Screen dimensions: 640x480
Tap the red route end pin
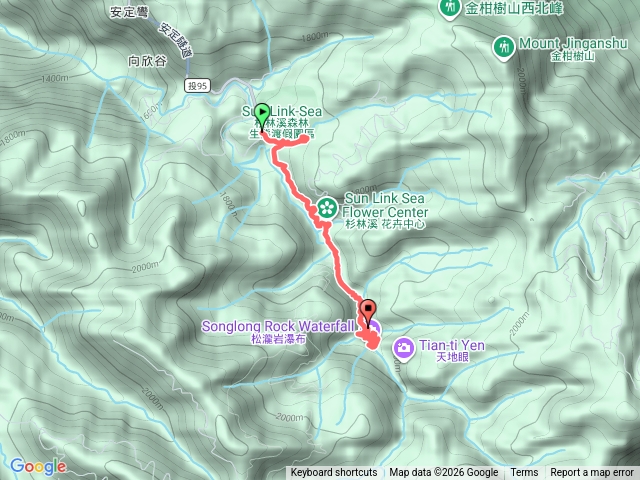[367, 310]
